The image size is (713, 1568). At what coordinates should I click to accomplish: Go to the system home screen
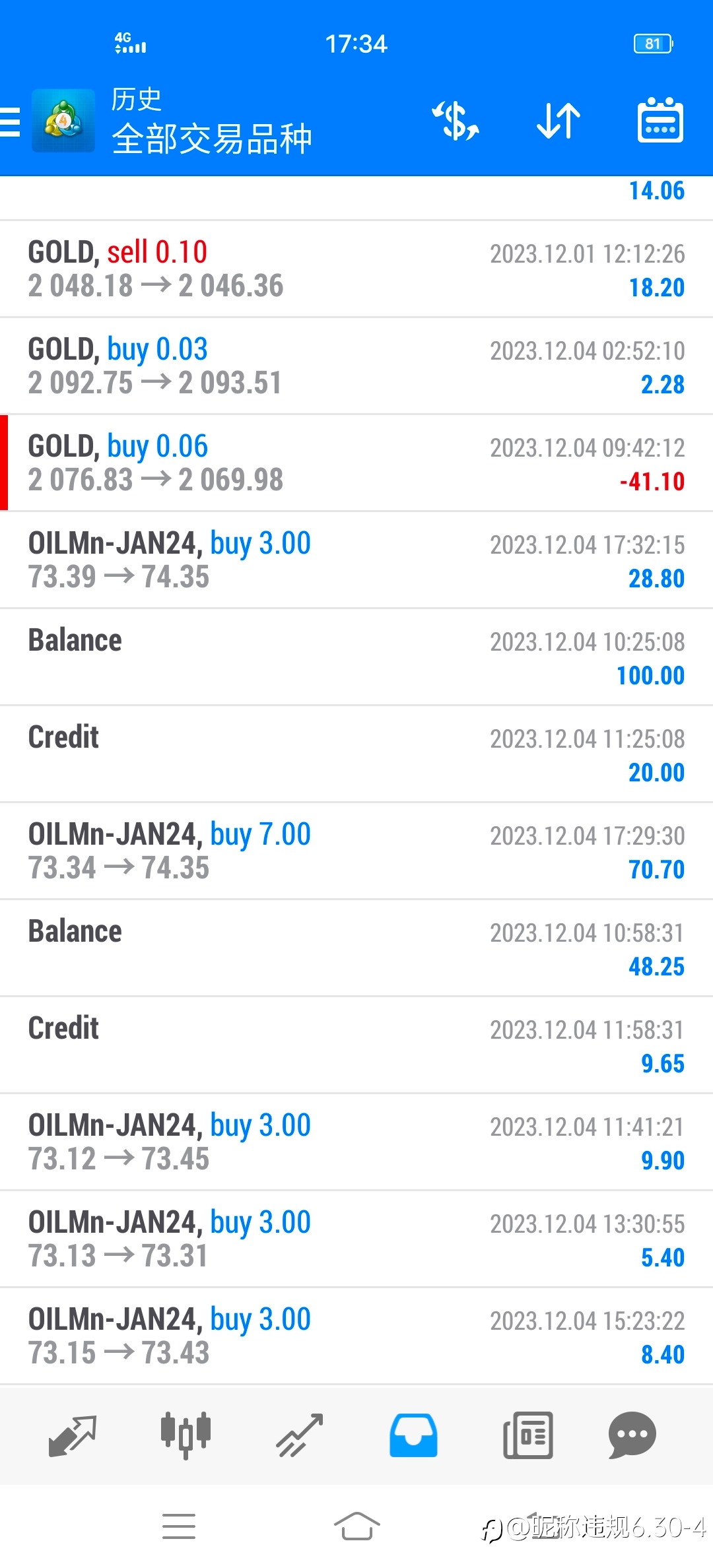tap(356, 1526)
